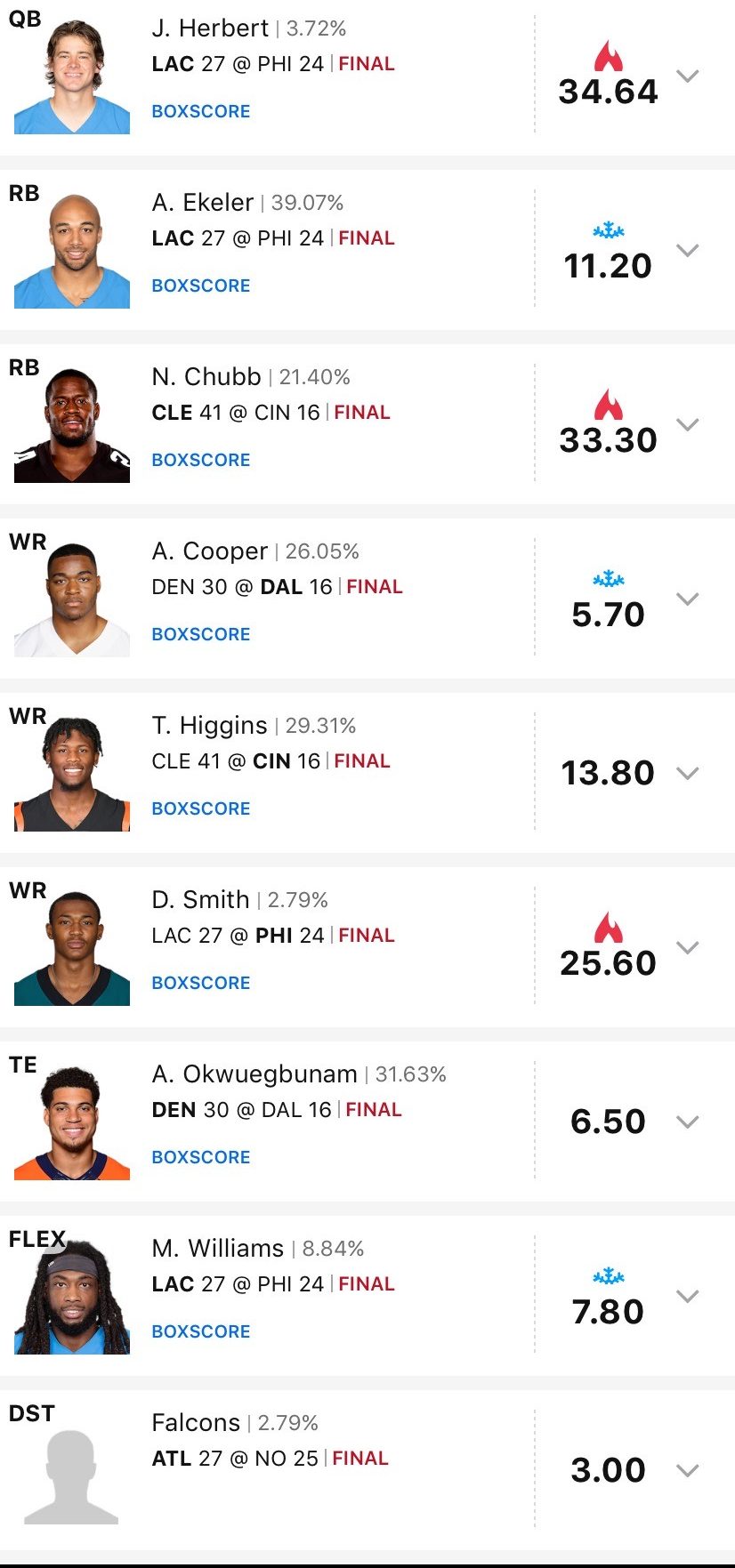Expand N. Chubb's 33.30 points row
The width and height of the screenshot is (735, 1568).
687,425
